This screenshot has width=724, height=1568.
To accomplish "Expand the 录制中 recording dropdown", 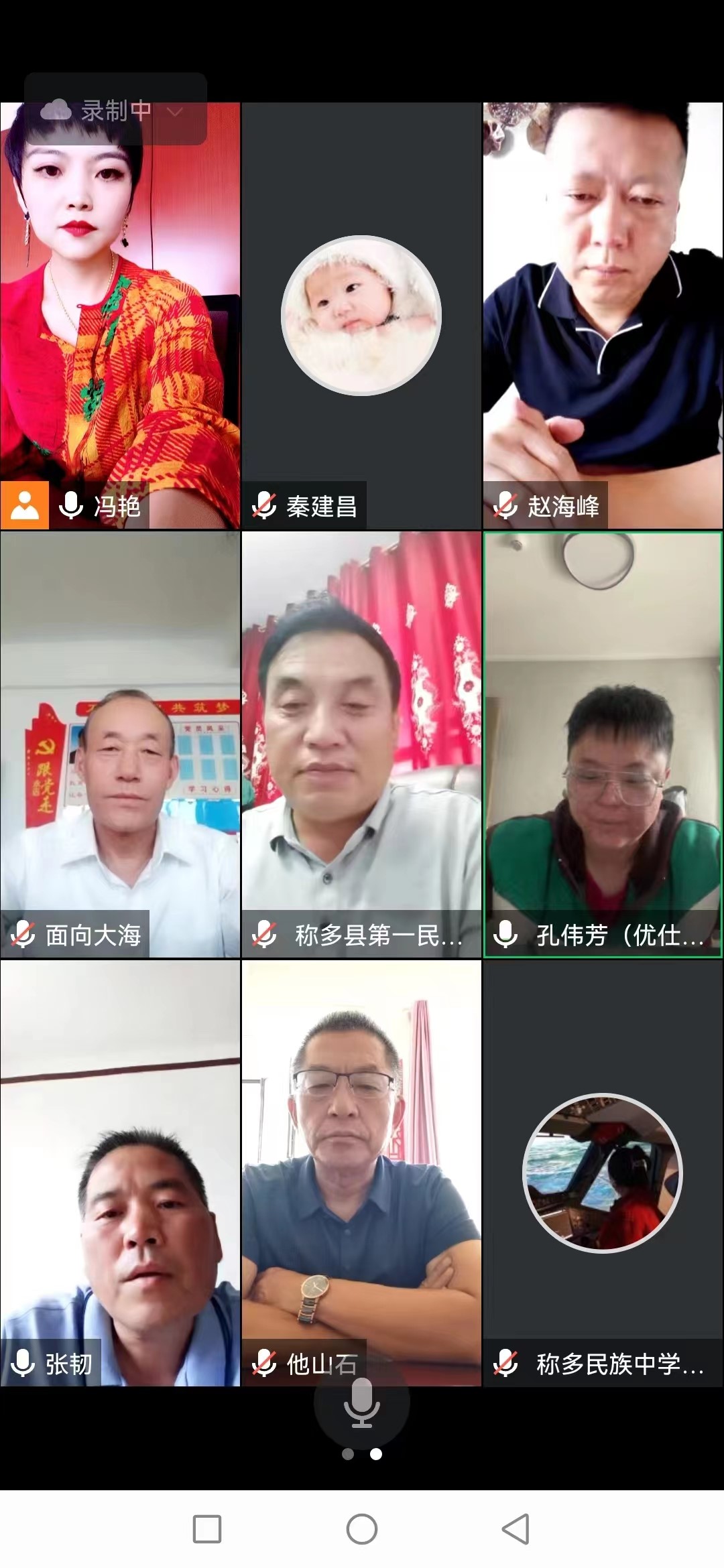I will tap(174, 111).
